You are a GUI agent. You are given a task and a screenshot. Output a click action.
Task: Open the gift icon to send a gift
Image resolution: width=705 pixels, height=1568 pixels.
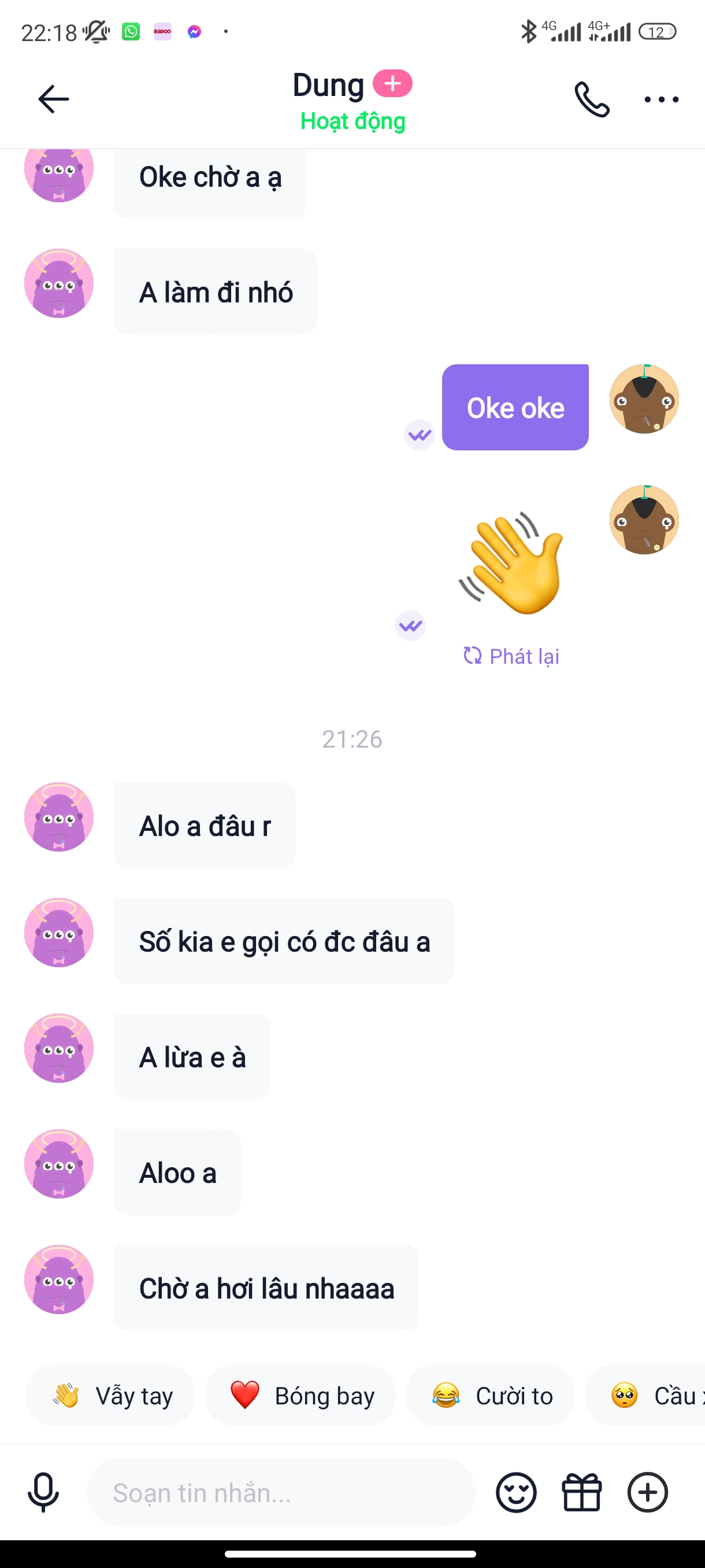click(x=581, y=1492)
